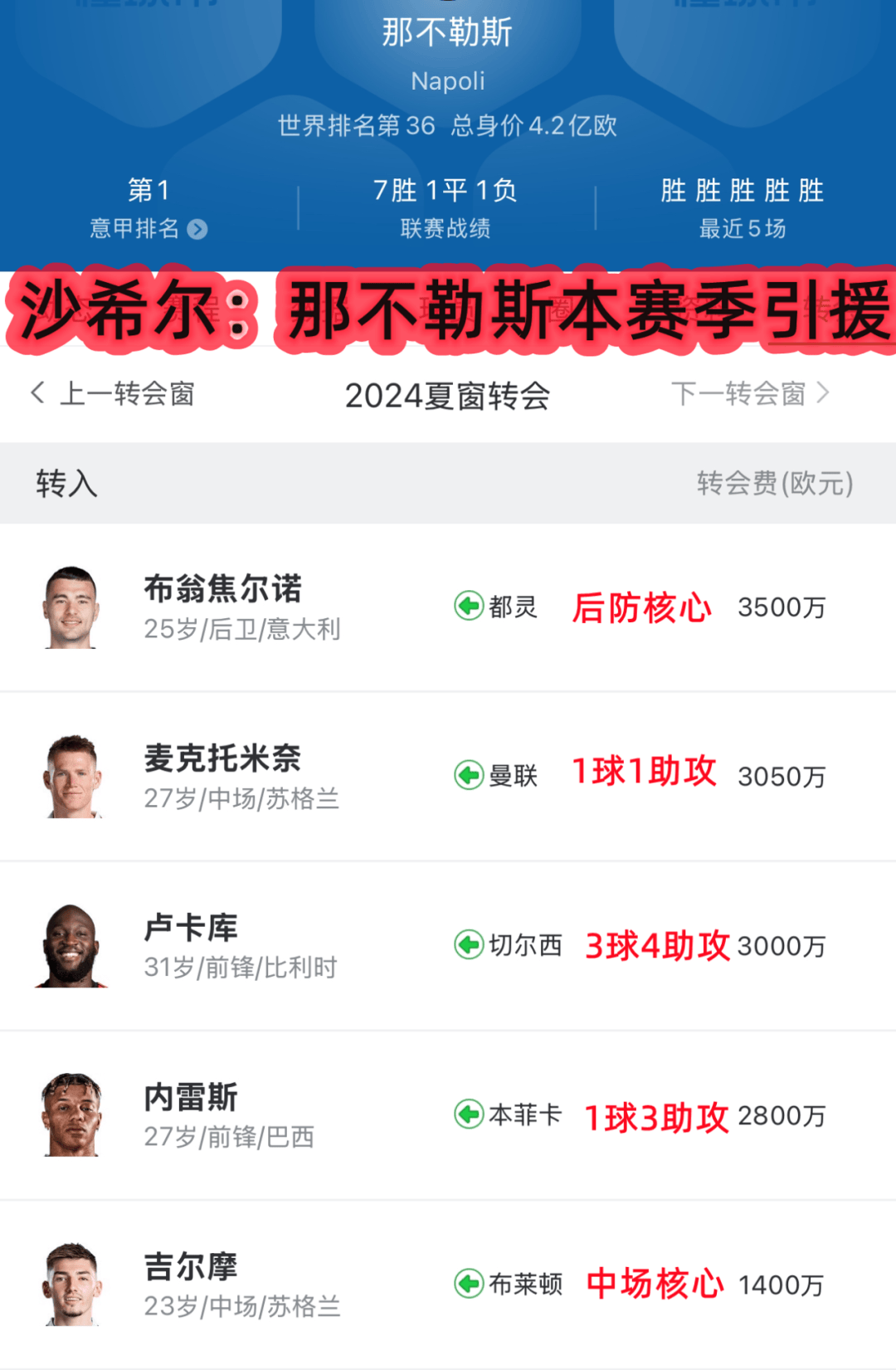Click the 胜胜胜胜胜 form indicator

tap(741, 190)
